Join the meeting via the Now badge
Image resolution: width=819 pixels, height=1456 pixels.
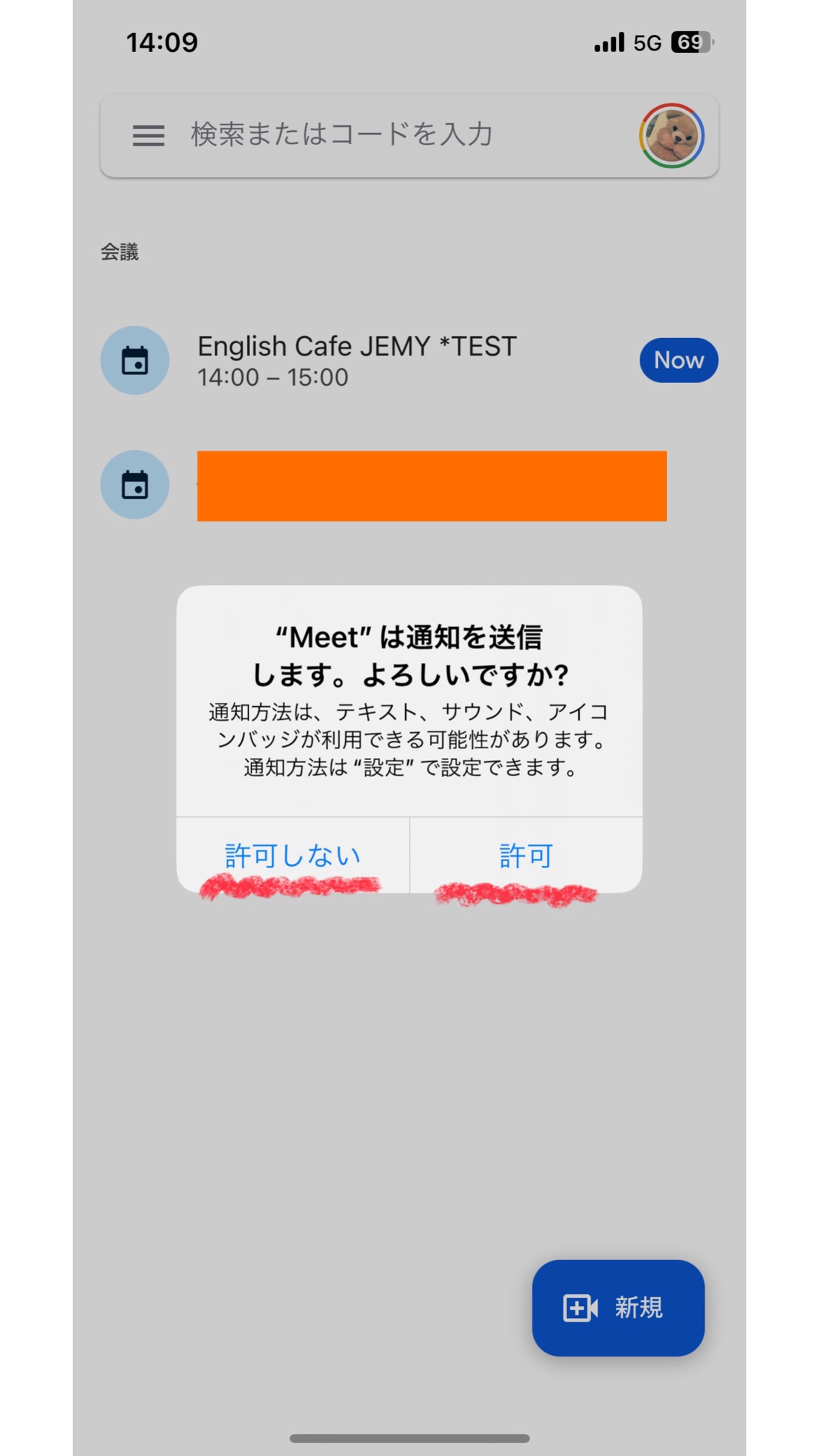[x=678, y=360]
